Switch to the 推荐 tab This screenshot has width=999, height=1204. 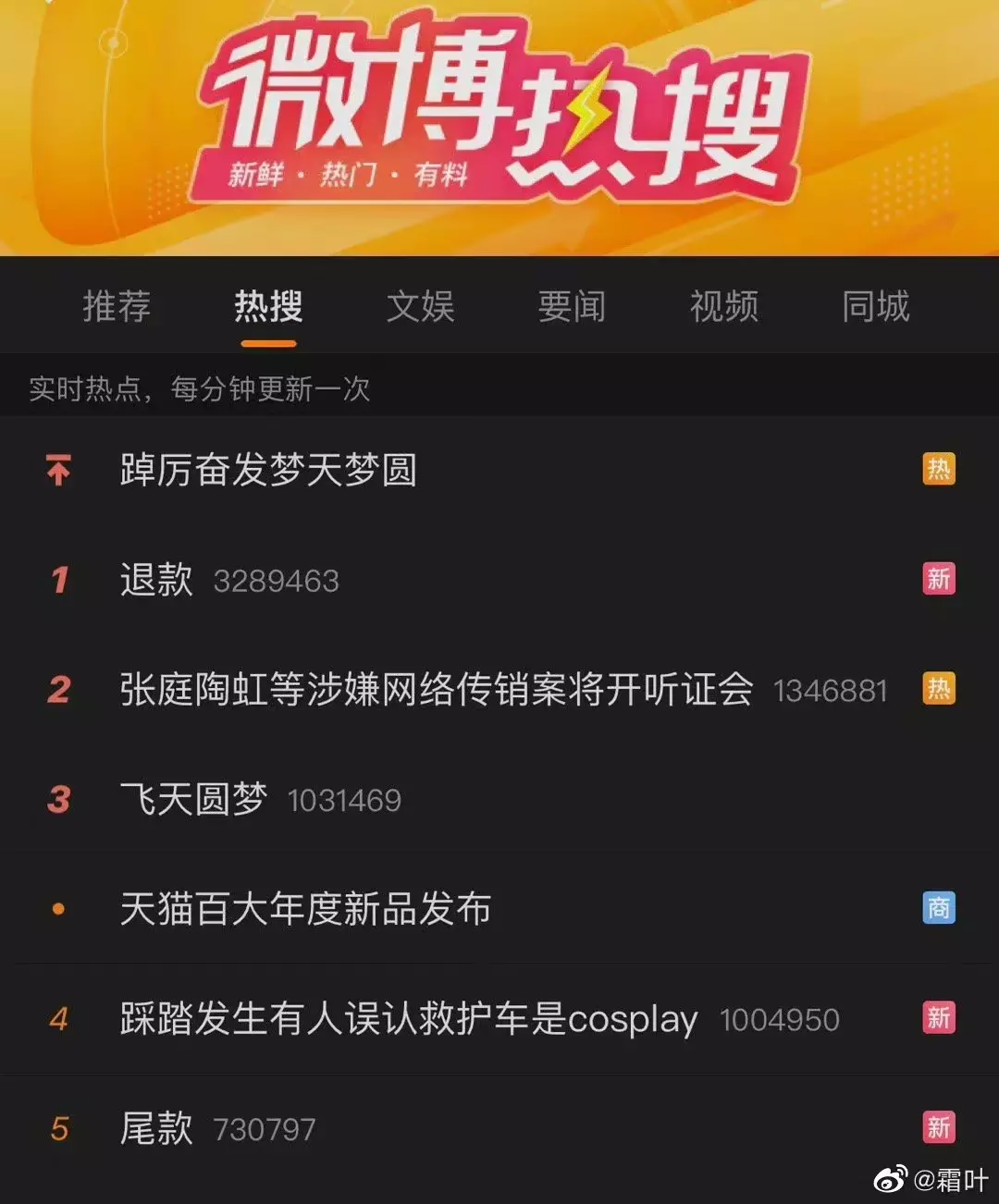point(117,306)
